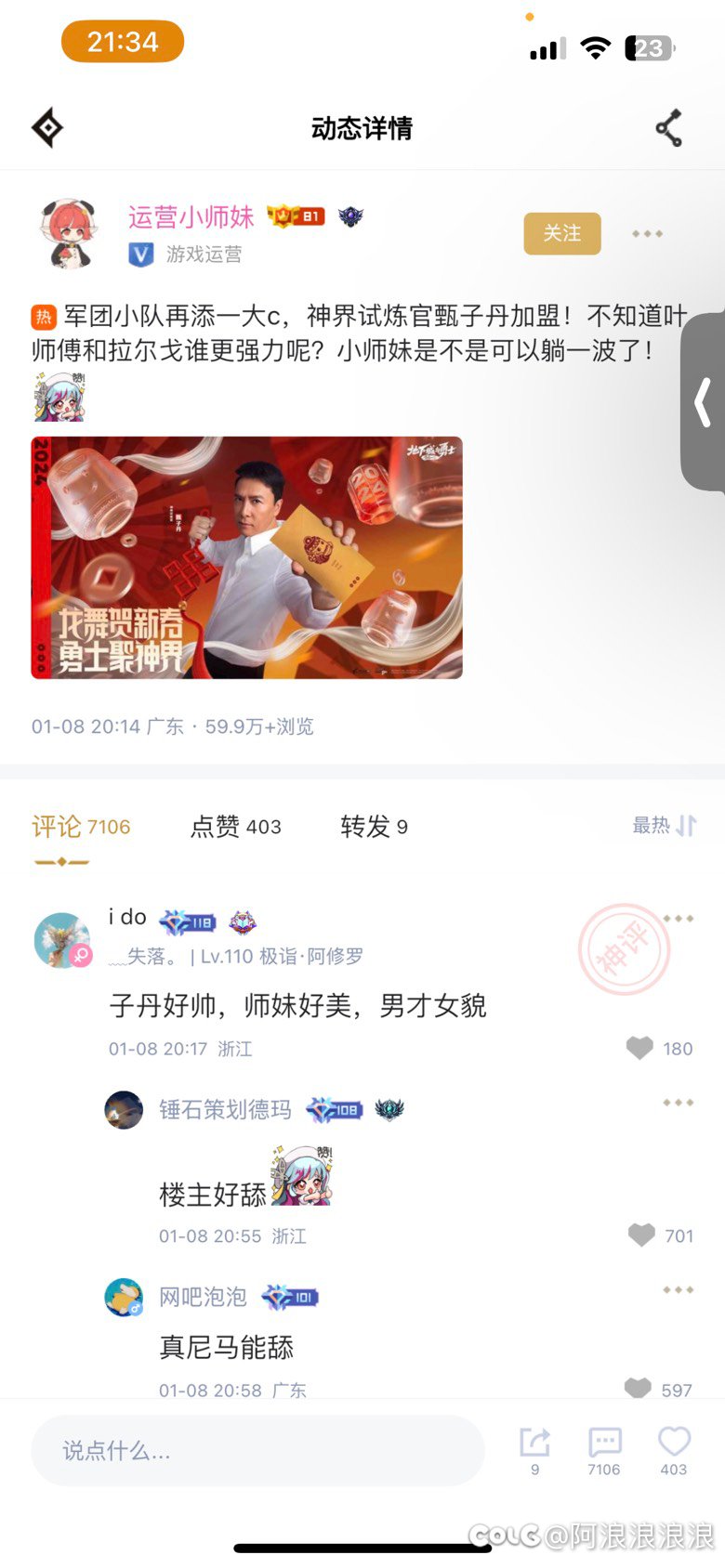Open the 最热 comment sort selector
The image size is (725, 1568).
pyautogui.click(x=661, y=826)
